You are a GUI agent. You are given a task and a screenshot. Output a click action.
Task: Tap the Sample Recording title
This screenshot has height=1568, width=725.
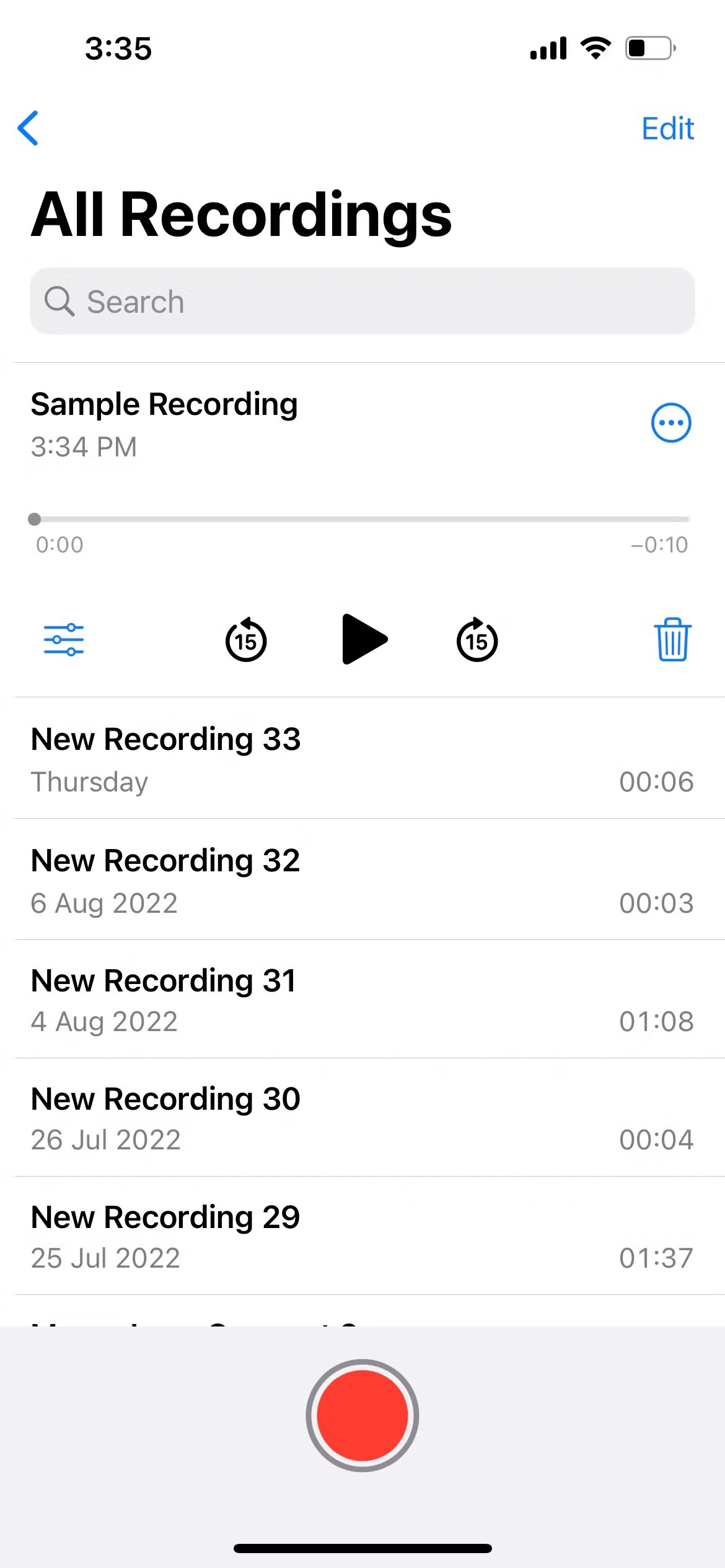point(164,403)
